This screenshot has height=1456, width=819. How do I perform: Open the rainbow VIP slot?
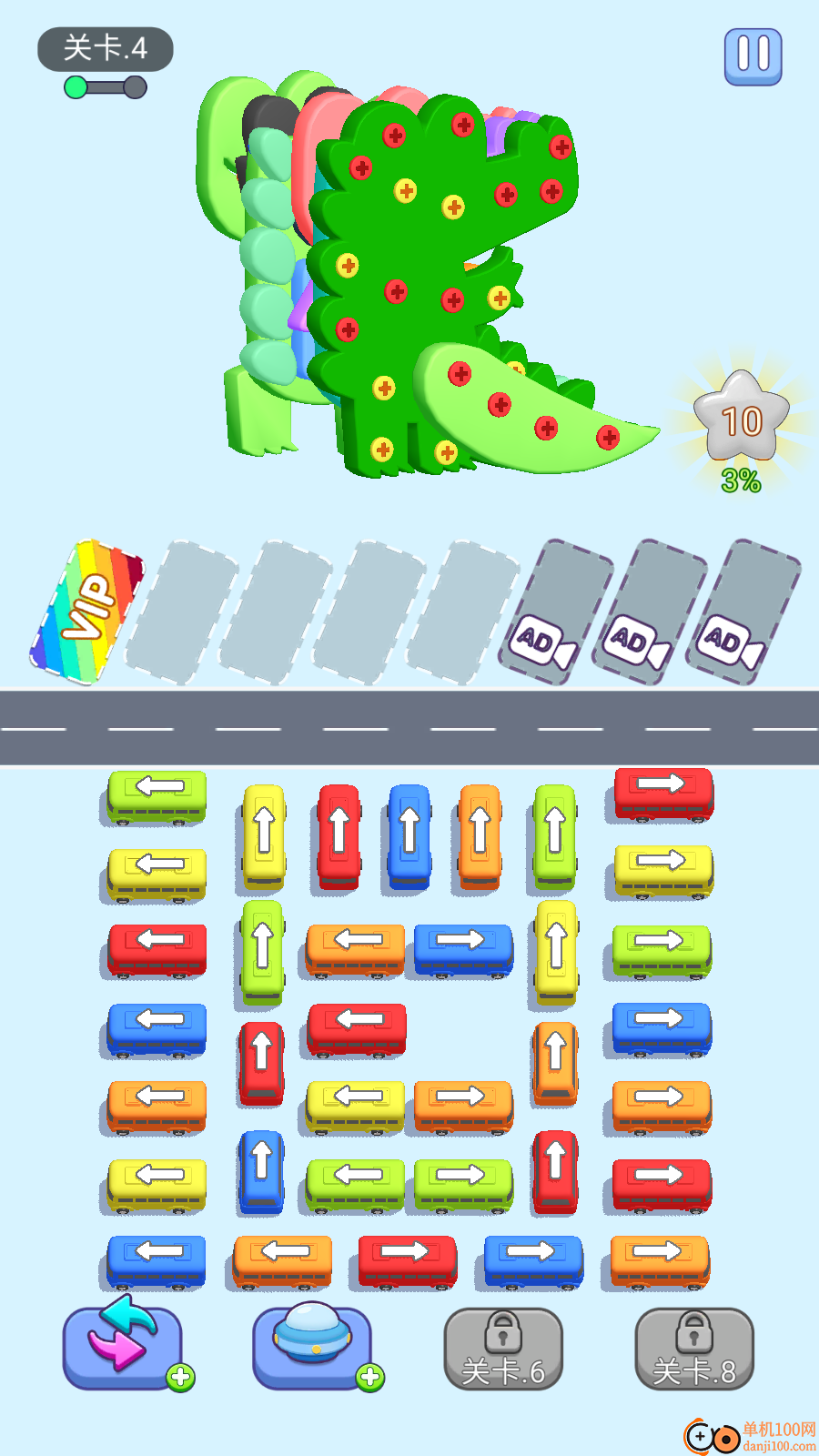point(86,612)
